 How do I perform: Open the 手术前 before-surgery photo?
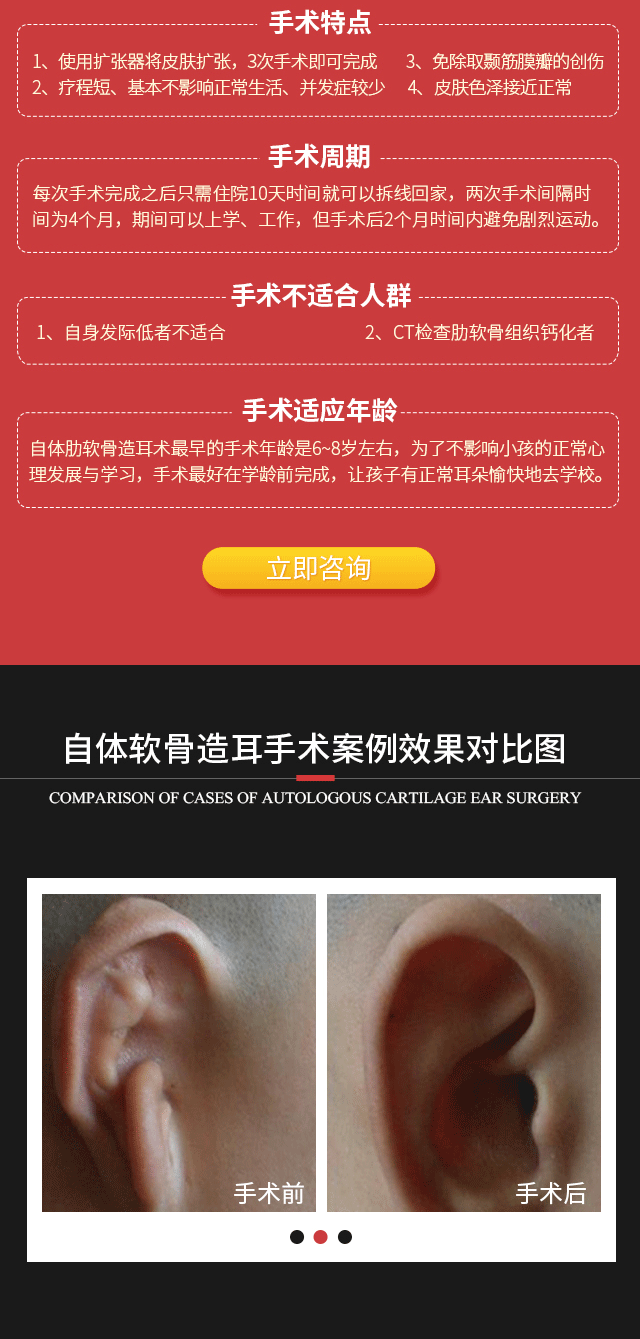[x=179, y=1052]
